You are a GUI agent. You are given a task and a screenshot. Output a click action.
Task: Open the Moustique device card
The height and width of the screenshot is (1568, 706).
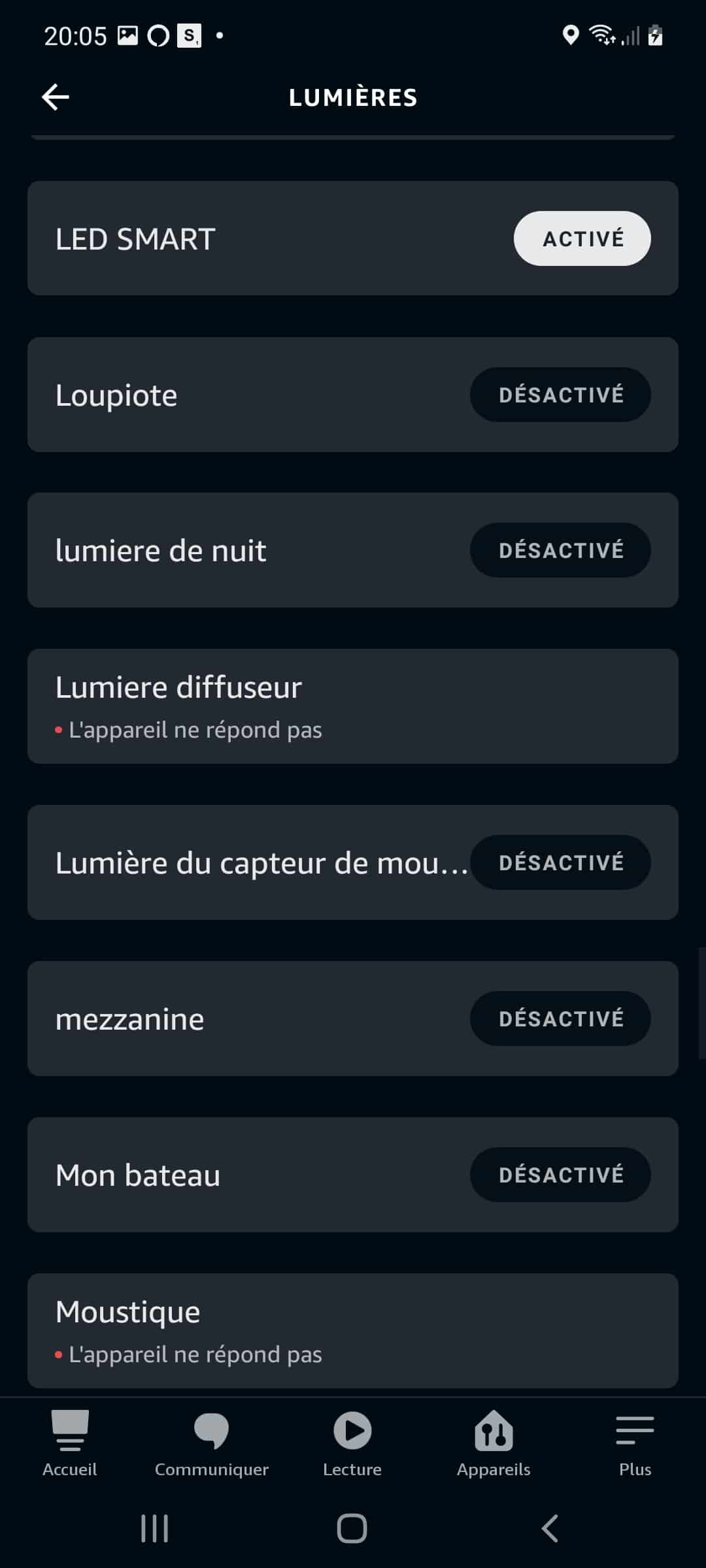pyautogui.click(x=353, y=1330)
